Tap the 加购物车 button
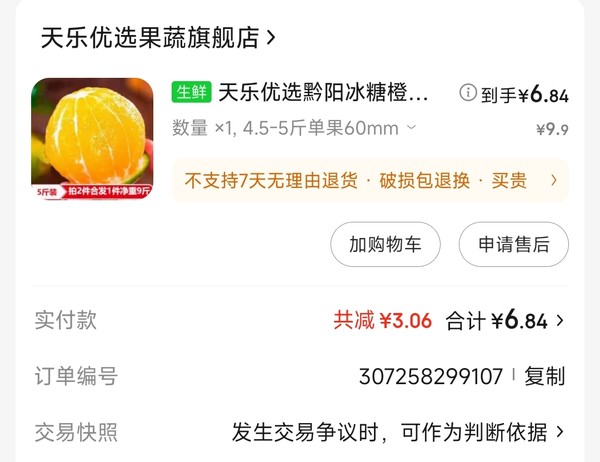Screen dimensions: 600x462 pyautogui.click(x=385, y=244)
